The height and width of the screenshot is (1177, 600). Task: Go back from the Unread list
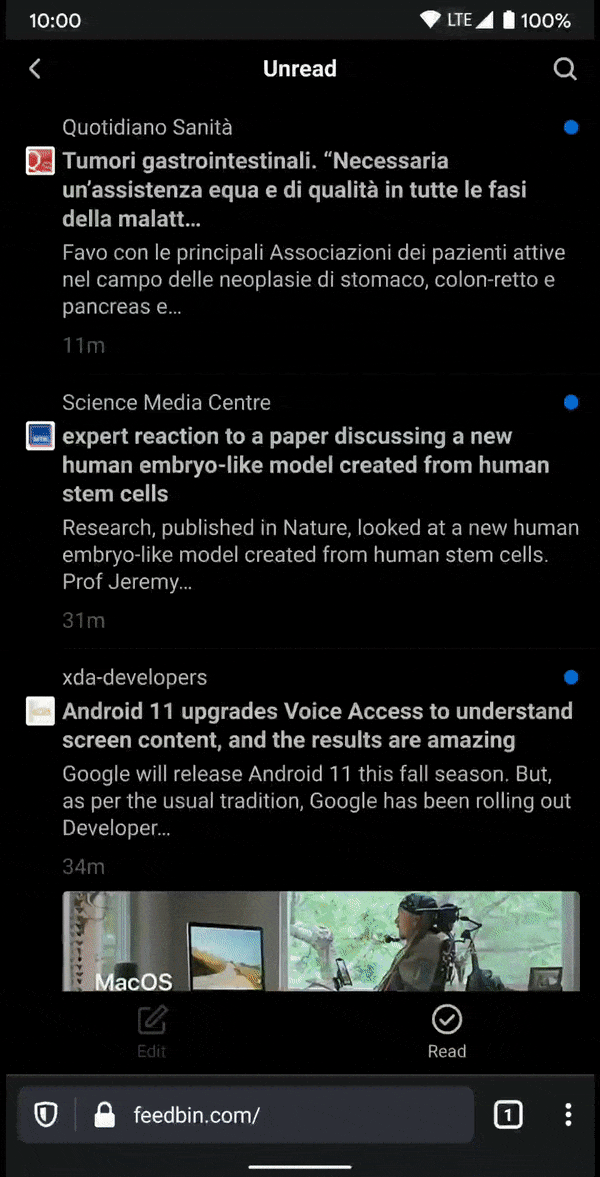click(35, 69)
